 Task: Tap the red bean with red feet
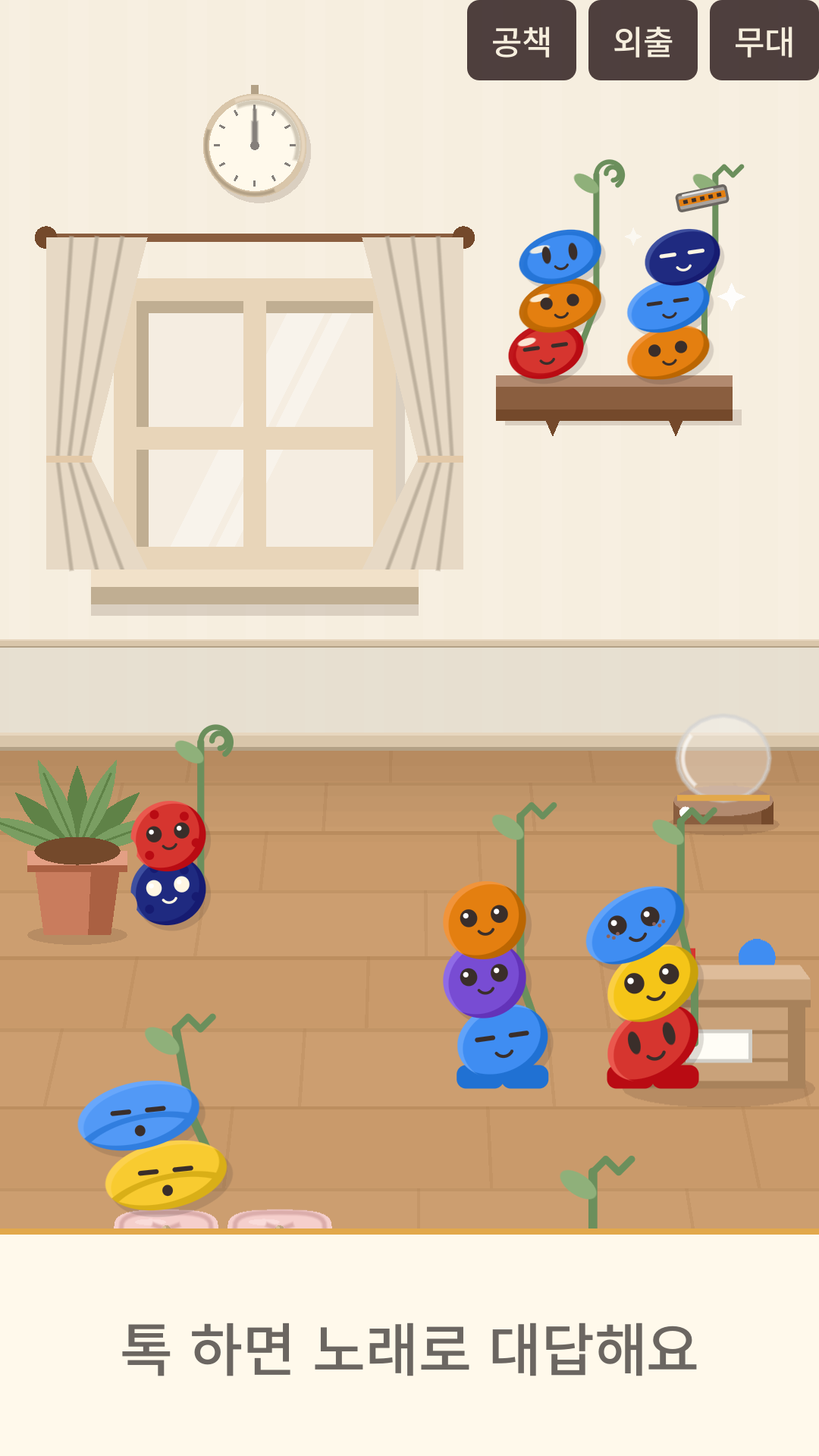pos(652,1048)
